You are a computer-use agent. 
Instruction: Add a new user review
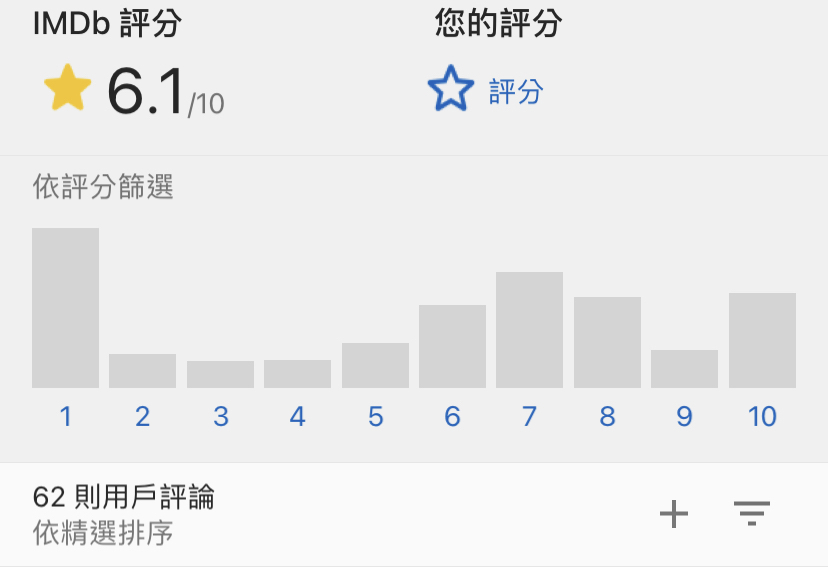674,514
